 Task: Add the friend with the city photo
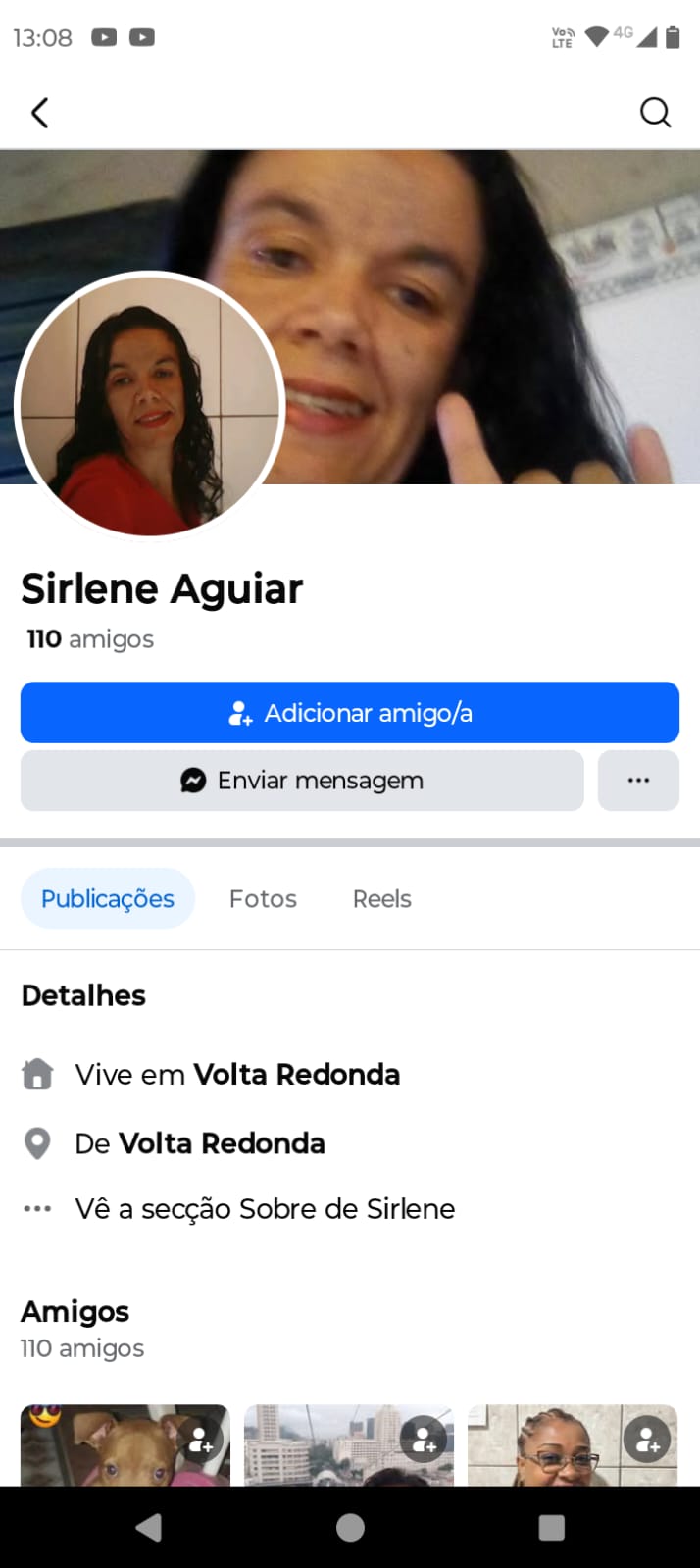point(425,1440)
